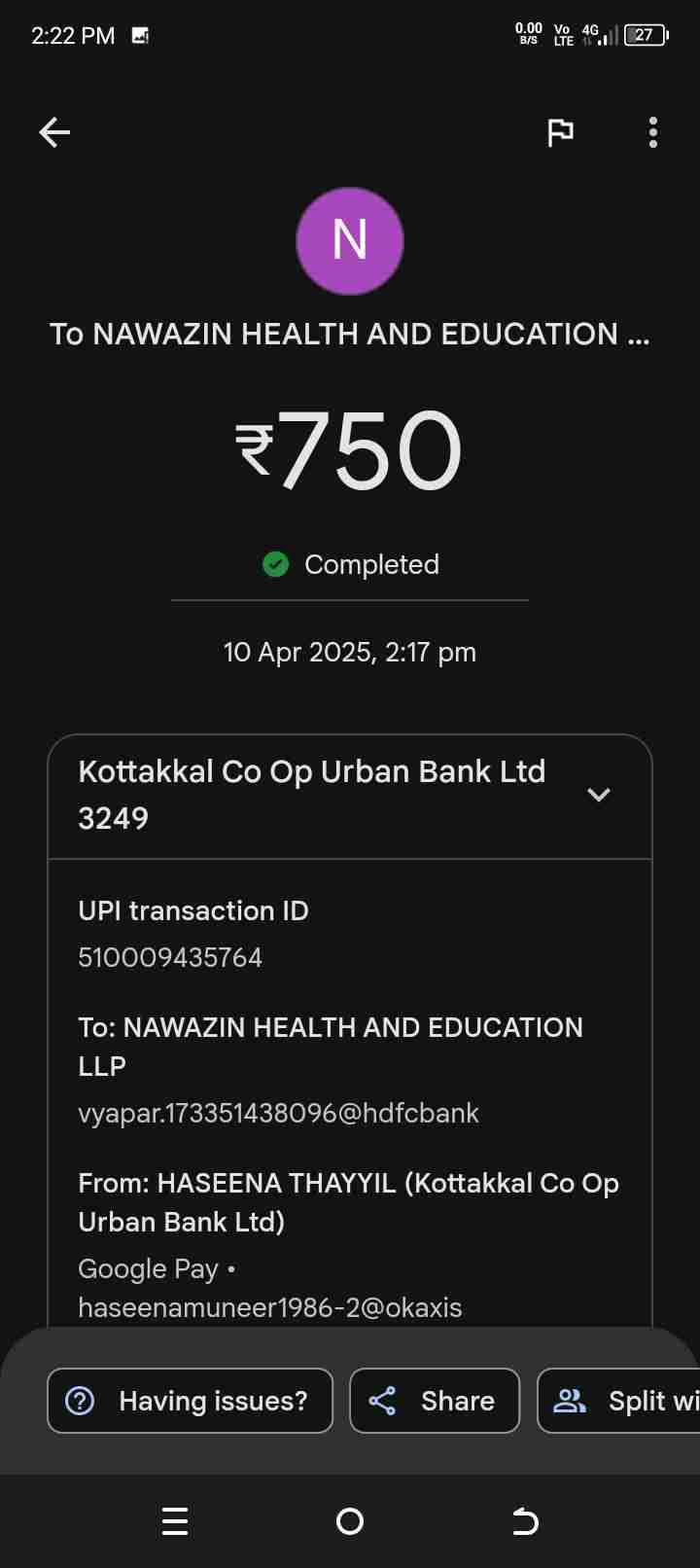Tap the purple N recipient avatar
Viewport: 700px width, 1568px height.
point(350,241)
